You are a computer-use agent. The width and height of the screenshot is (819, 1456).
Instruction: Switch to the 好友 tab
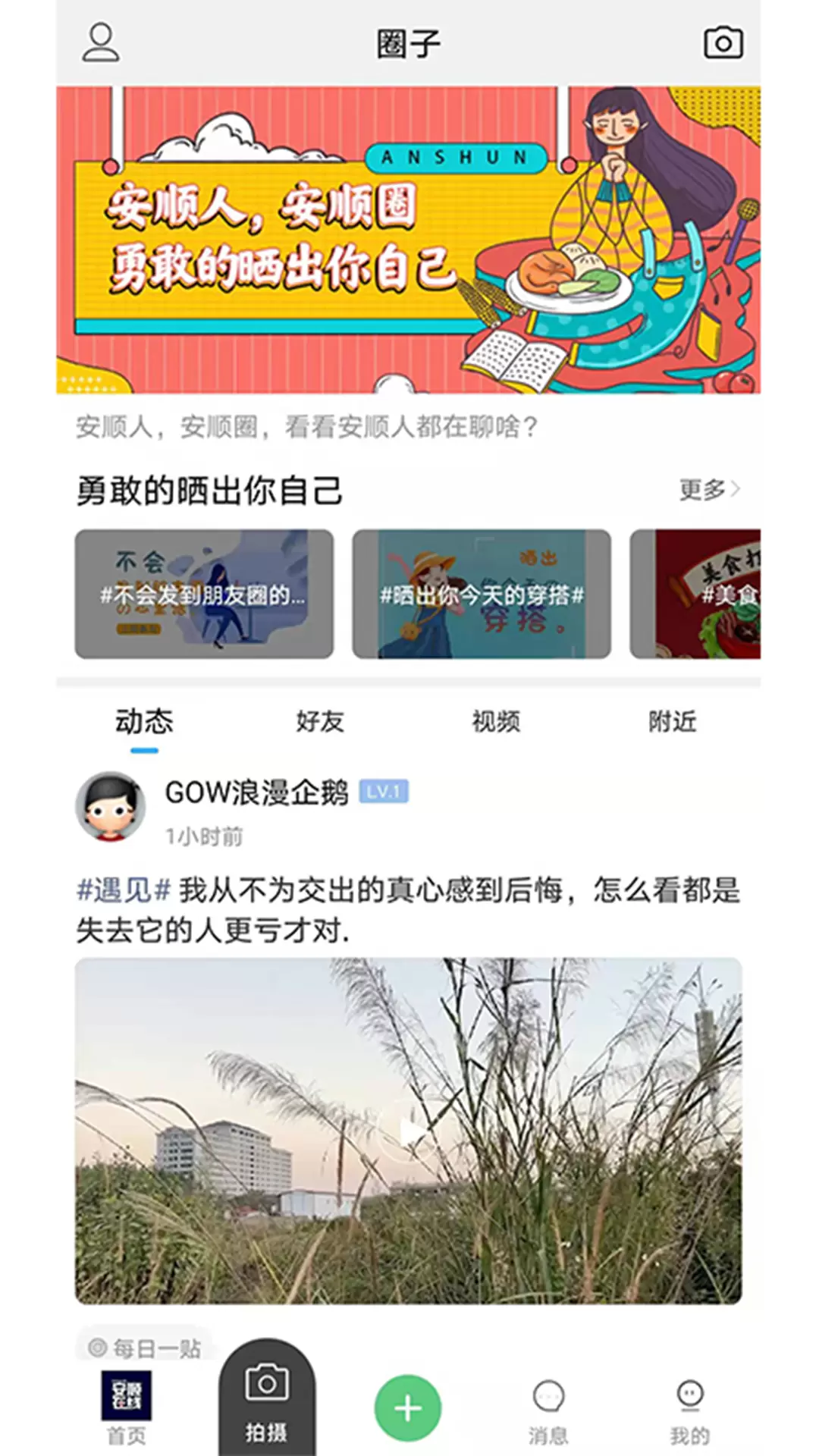[320, 721]
